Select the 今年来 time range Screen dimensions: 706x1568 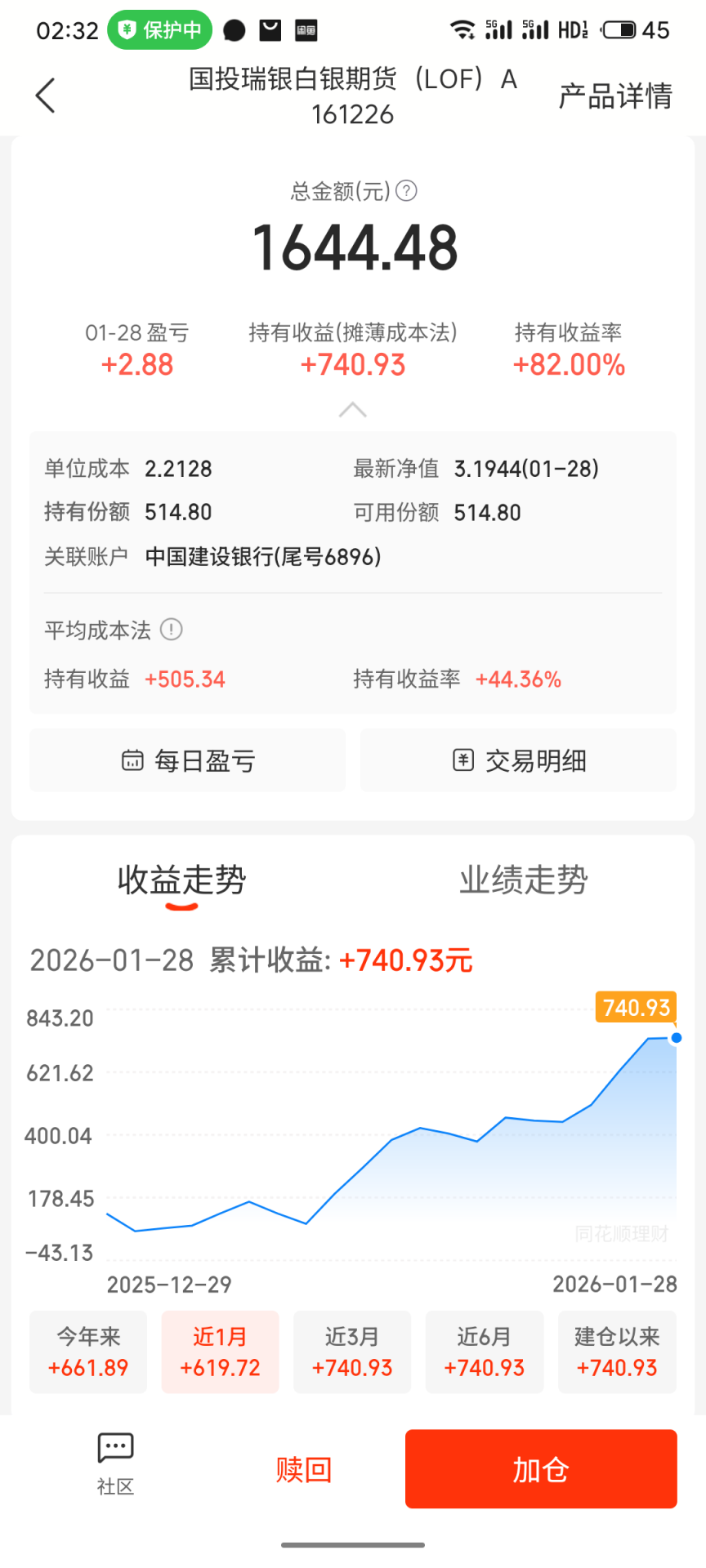[x=88, y=1352]
